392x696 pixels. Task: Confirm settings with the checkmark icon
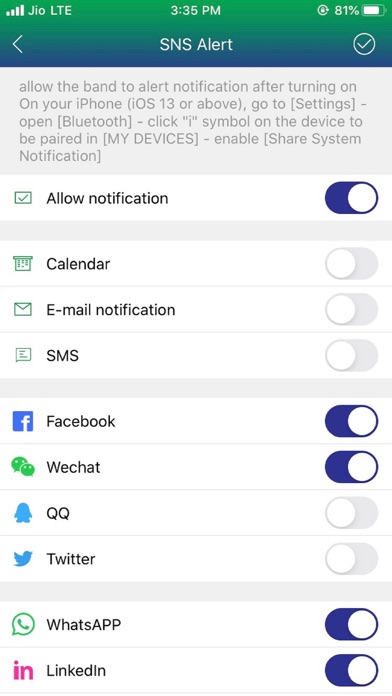pyautogui.click(x=364, y=44)
